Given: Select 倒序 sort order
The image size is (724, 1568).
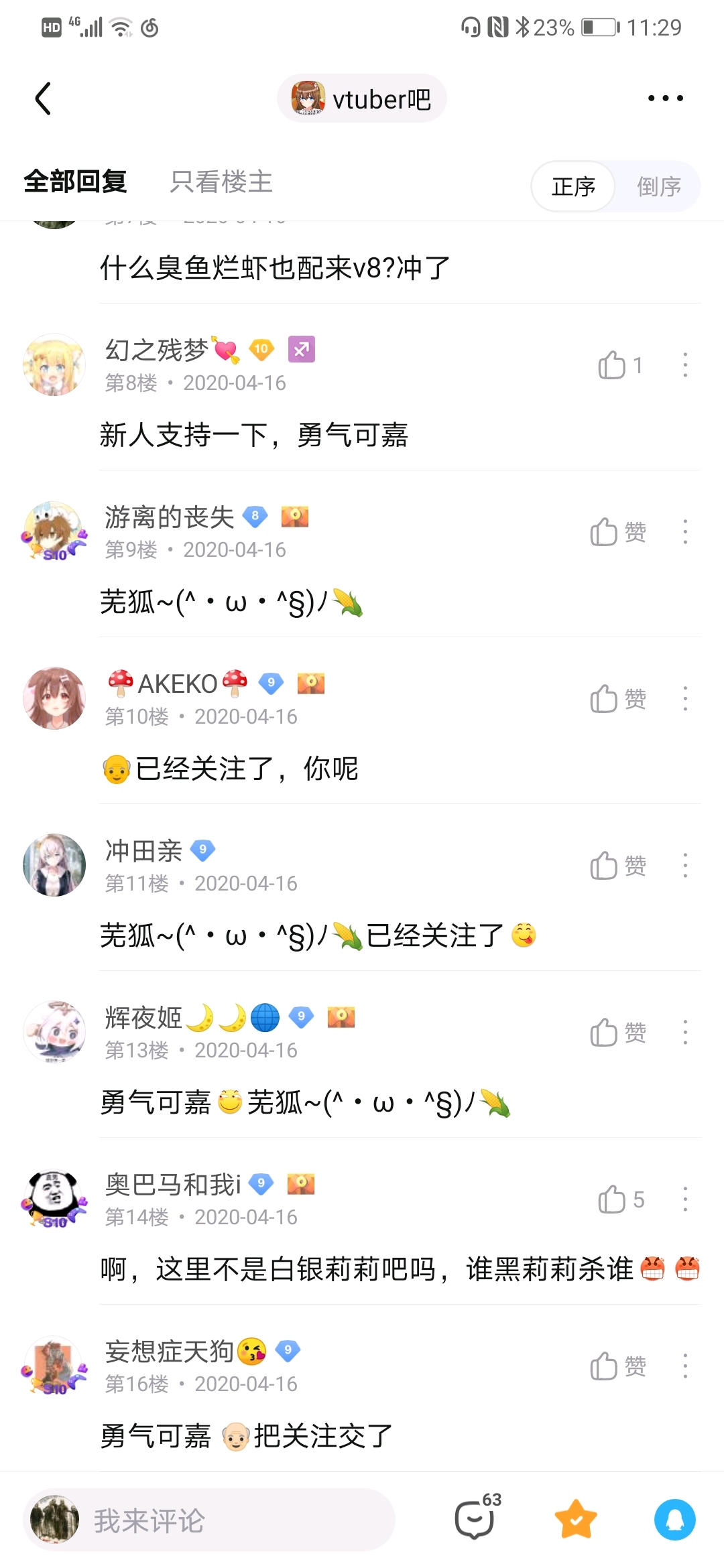Looking at the screenshot, I should 659,186.
